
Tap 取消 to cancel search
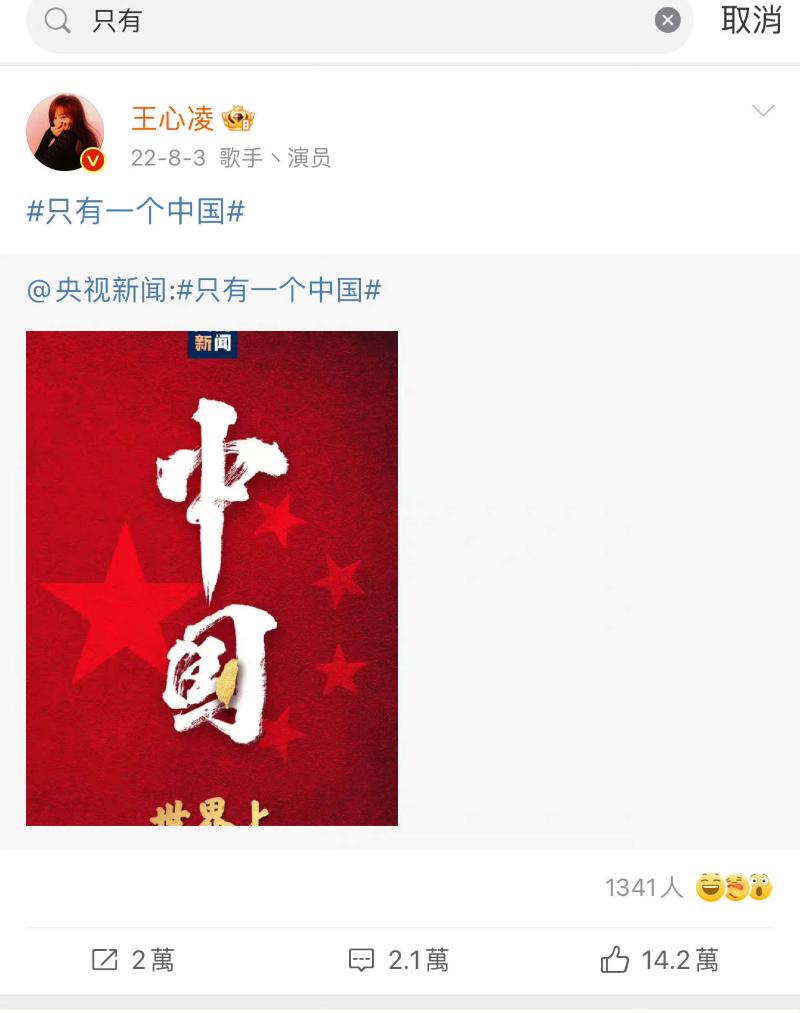[x=751, y=20]
